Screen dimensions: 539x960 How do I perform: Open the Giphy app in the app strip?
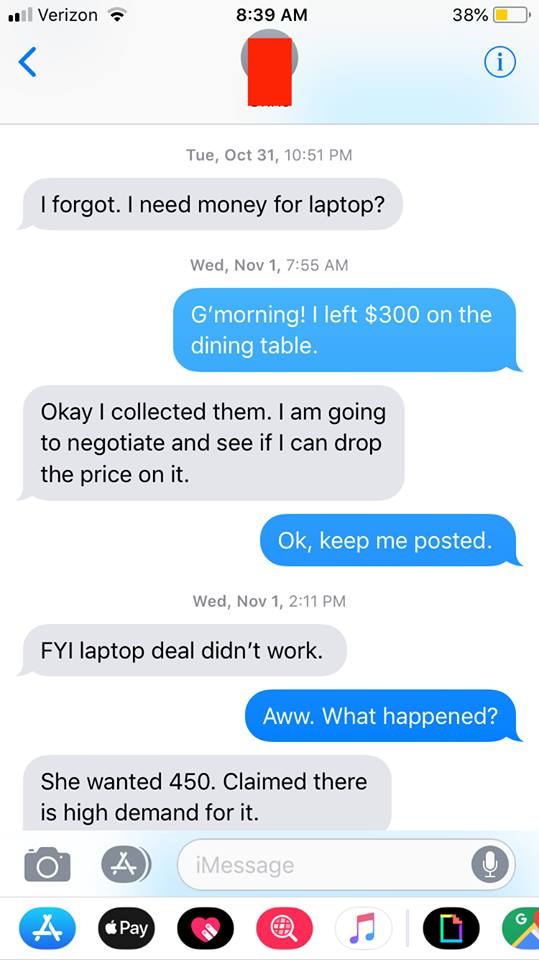click(x=451, y=928)
